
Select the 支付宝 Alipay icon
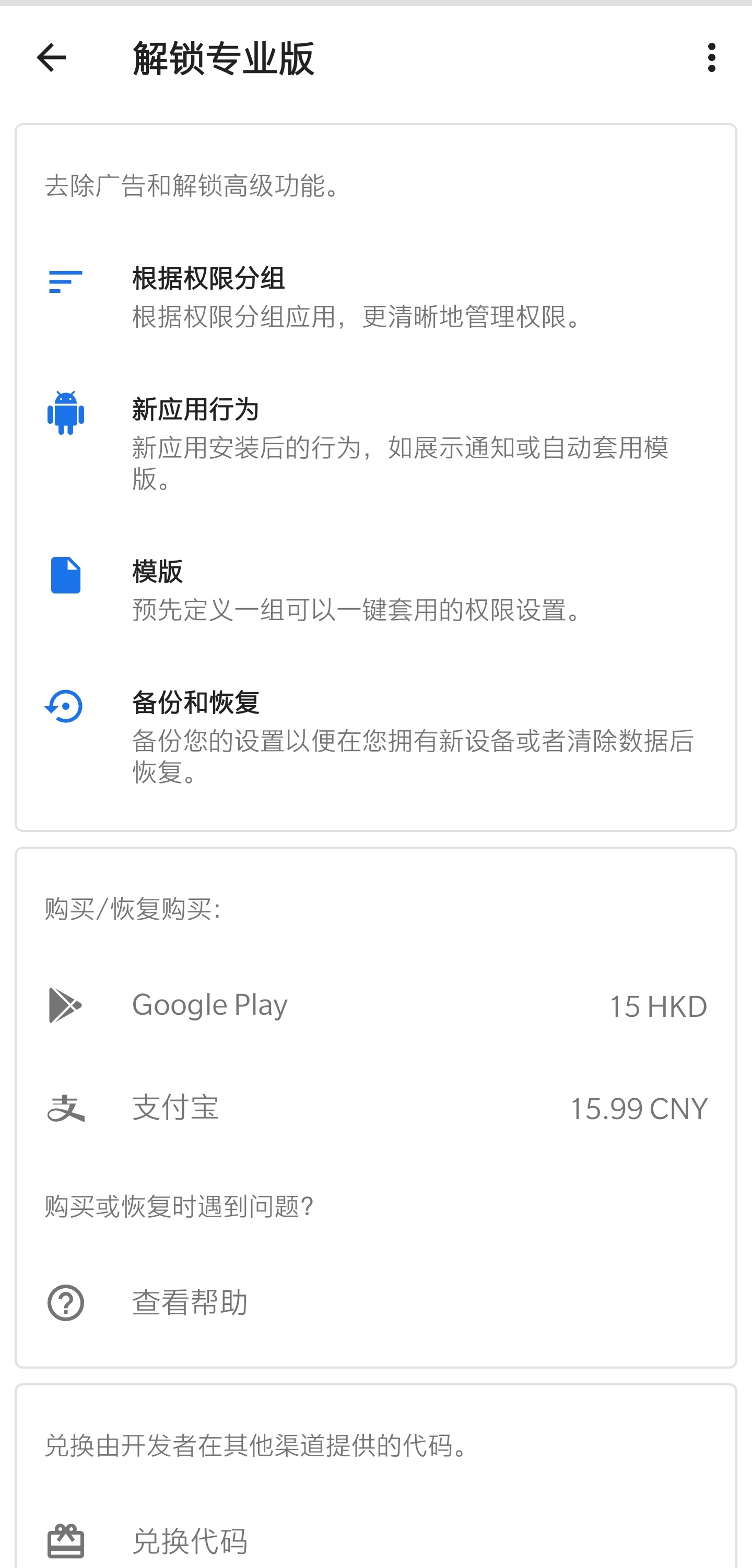click(65, 1110)
